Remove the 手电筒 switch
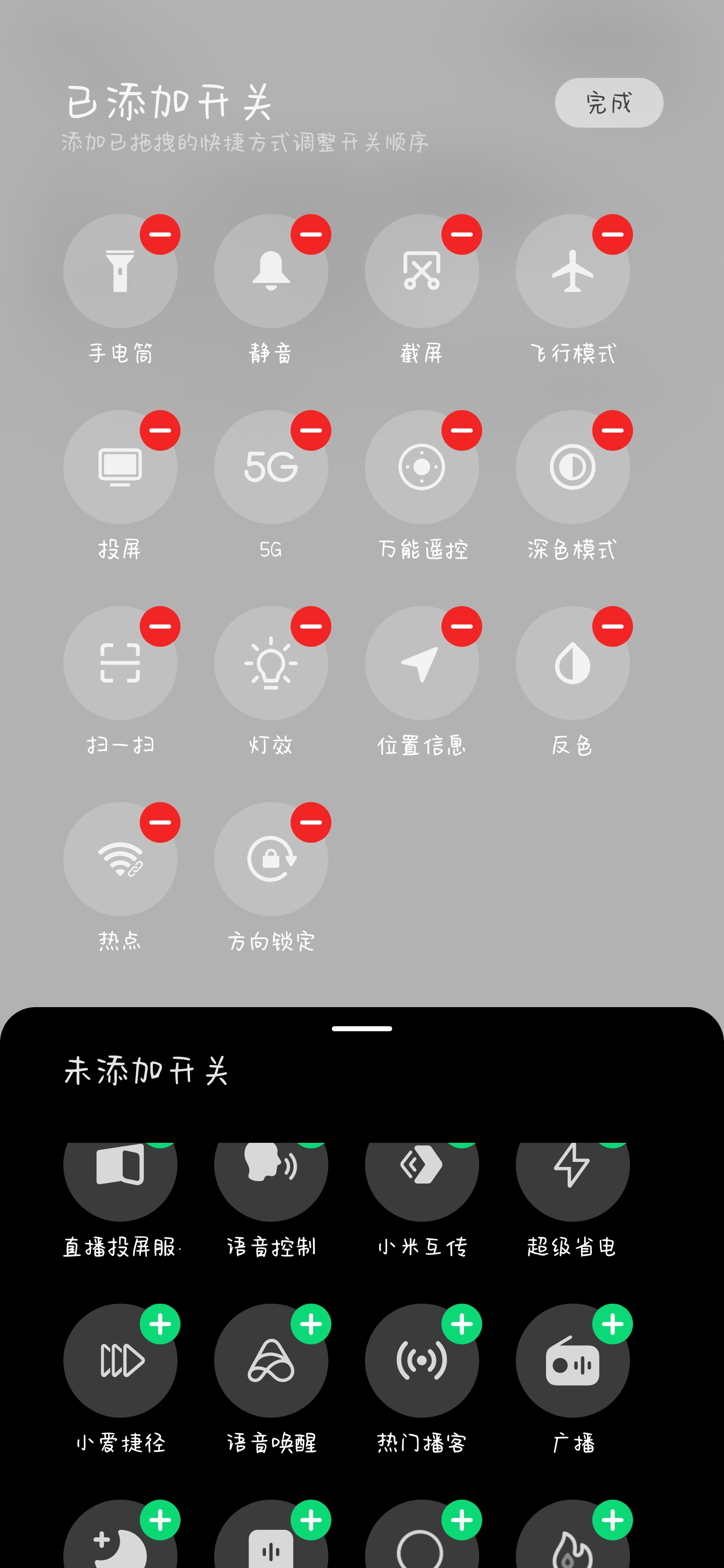The height and width of the screenshot is (1568, 724). (x=160, y=234)
